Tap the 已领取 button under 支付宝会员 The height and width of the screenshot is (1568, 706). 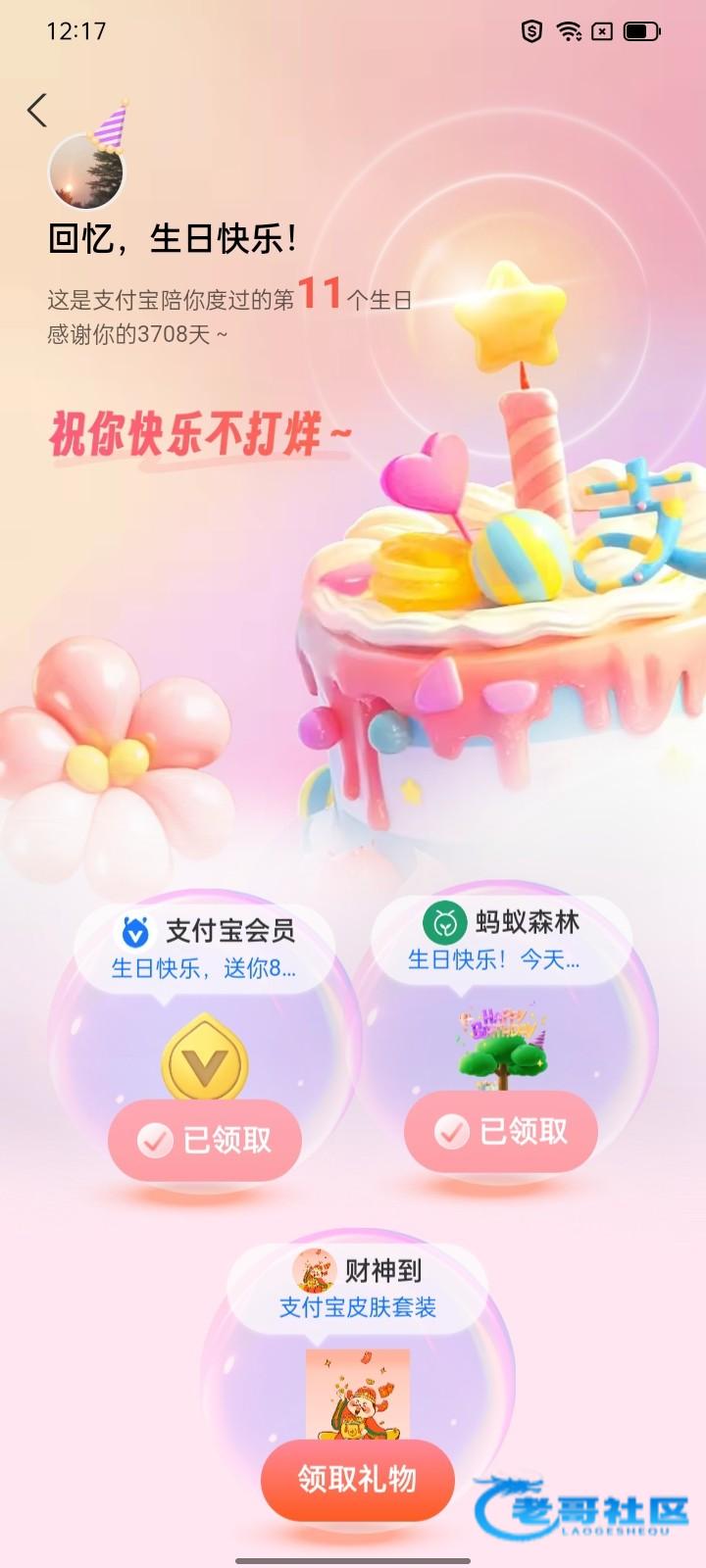(x=205, y=1140)
